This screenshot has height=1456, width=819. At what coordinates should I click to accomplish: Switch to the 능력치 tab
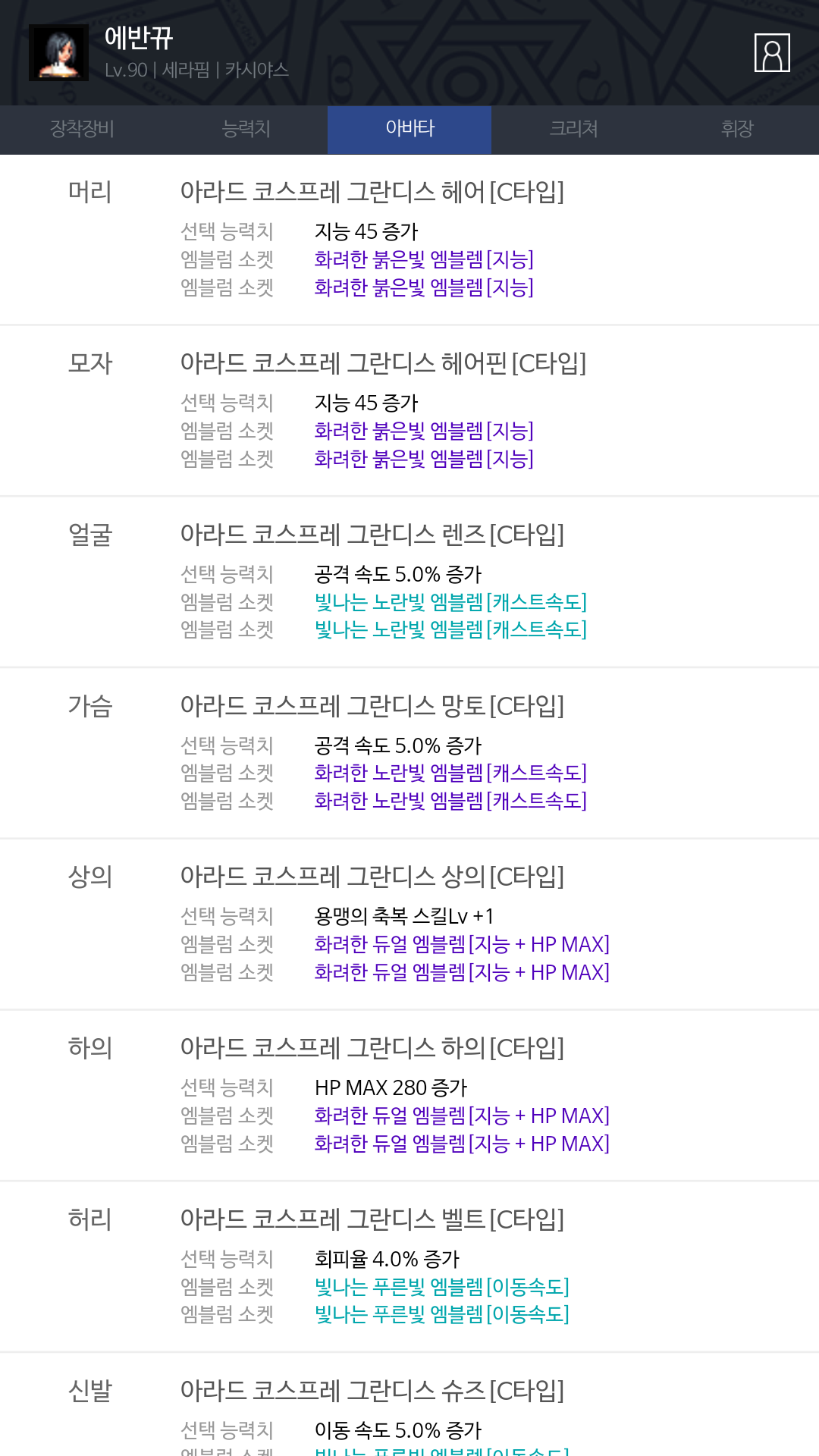pyautogui.click(x=246, y=129)
